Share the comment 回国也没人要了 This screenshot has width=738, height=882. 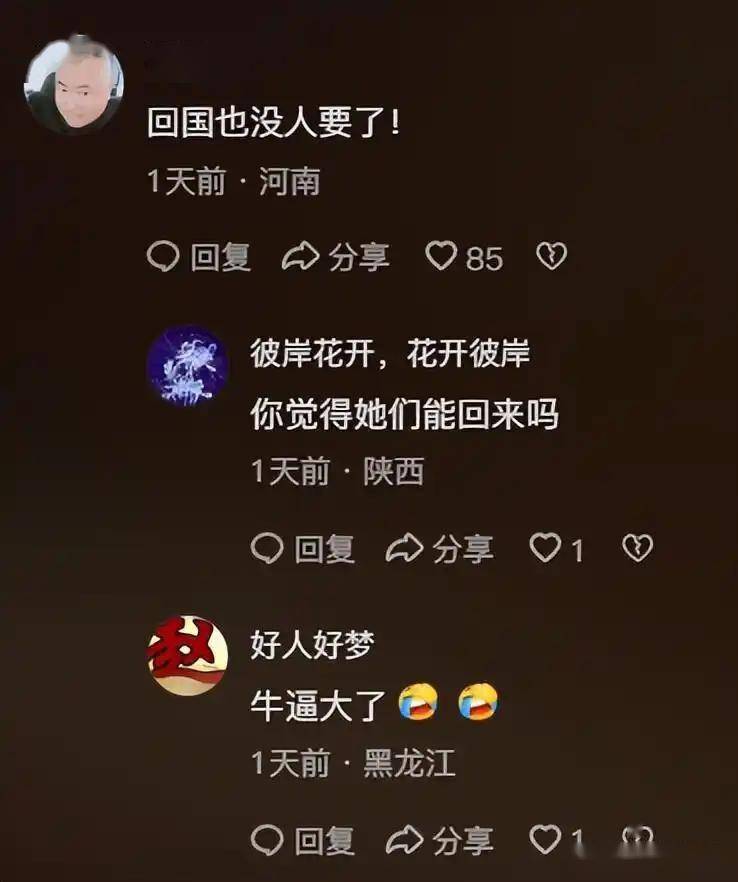click(335, 258)
